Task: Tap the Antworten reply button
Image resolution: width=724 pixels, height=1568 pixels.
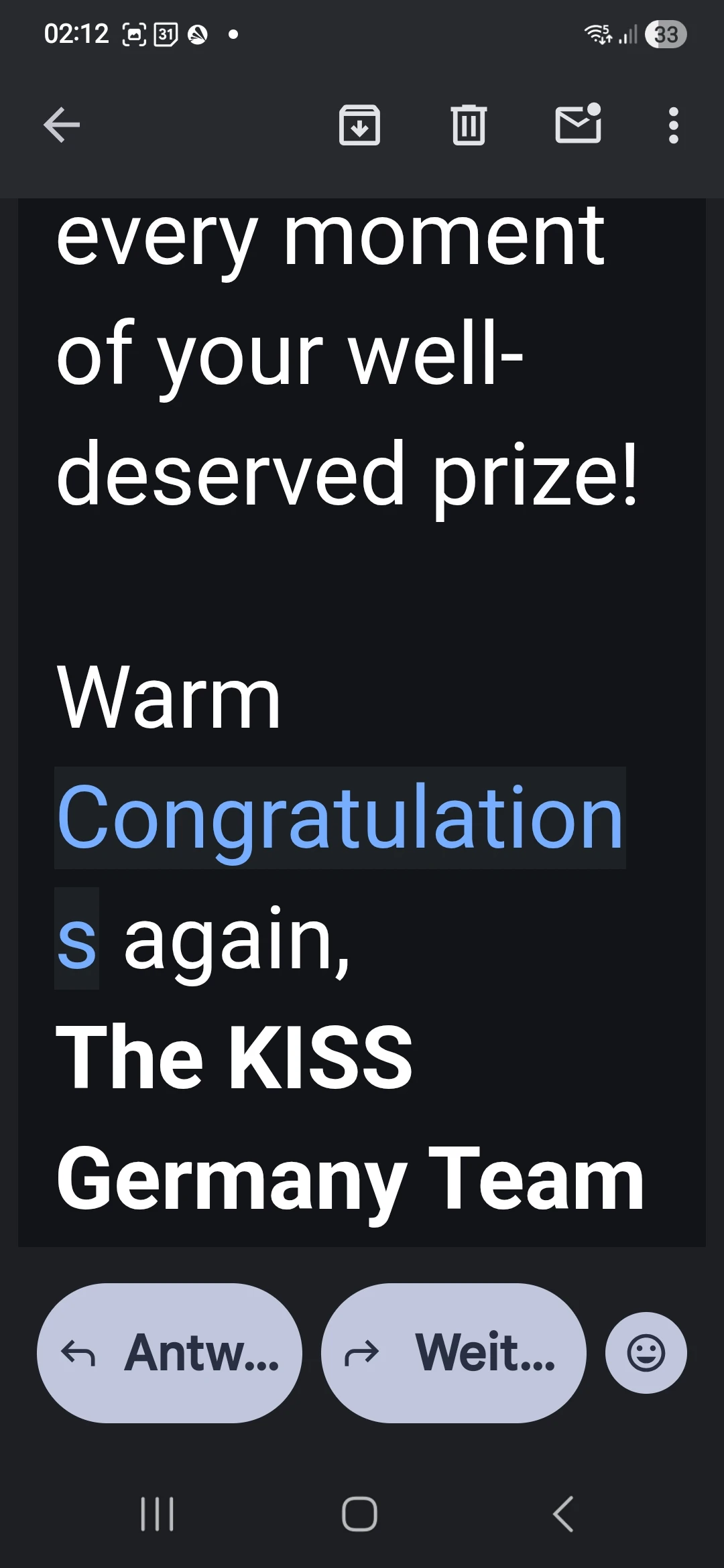Action: pos(170,1353)
